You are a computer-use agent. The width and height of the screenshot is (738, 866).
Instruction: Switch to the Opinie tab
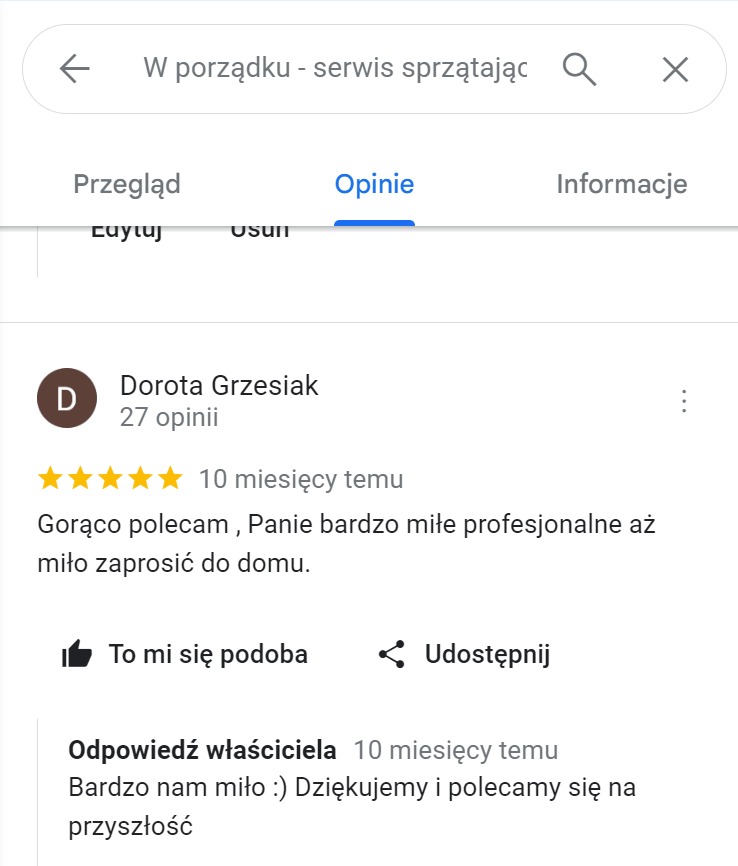point(374,184)
